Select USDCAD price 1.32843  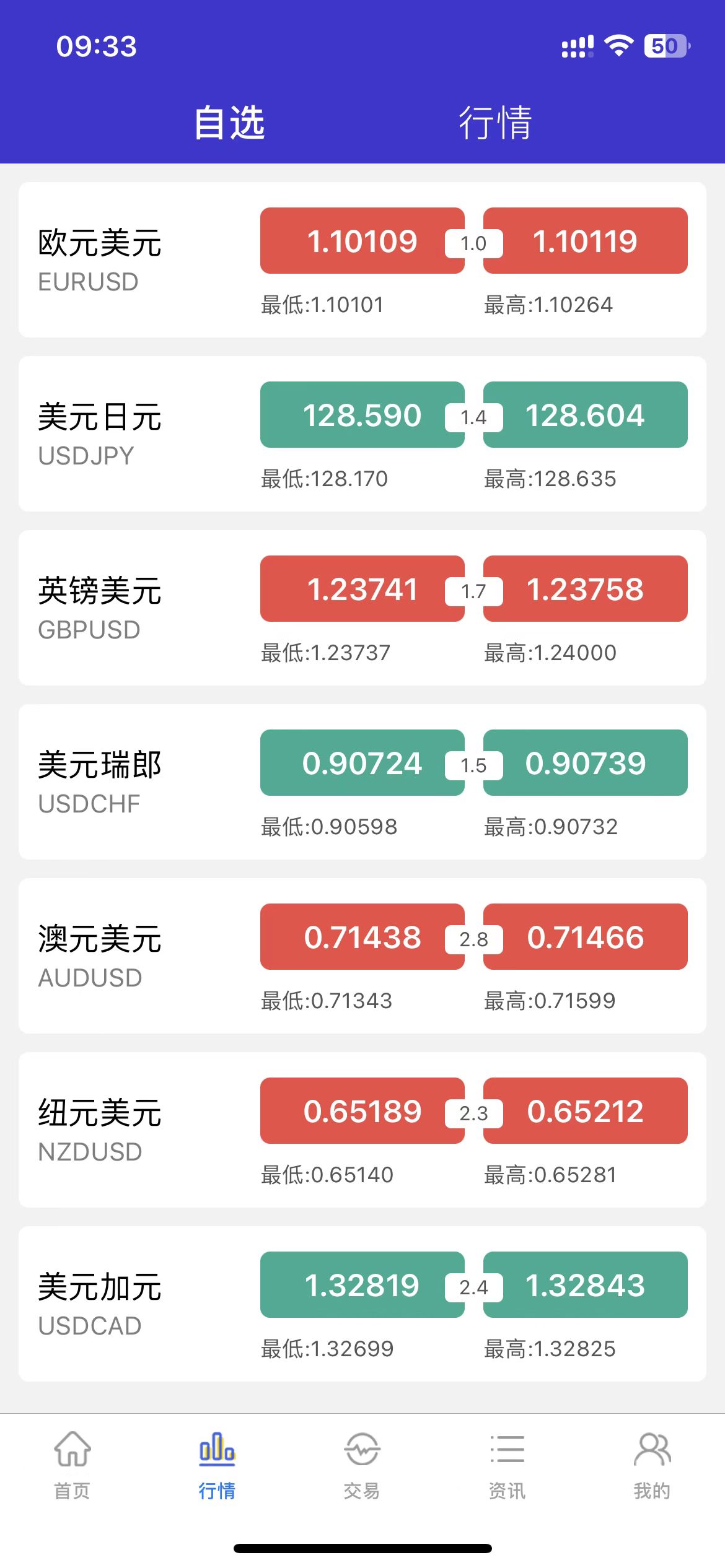click(x=585, y=1285)
